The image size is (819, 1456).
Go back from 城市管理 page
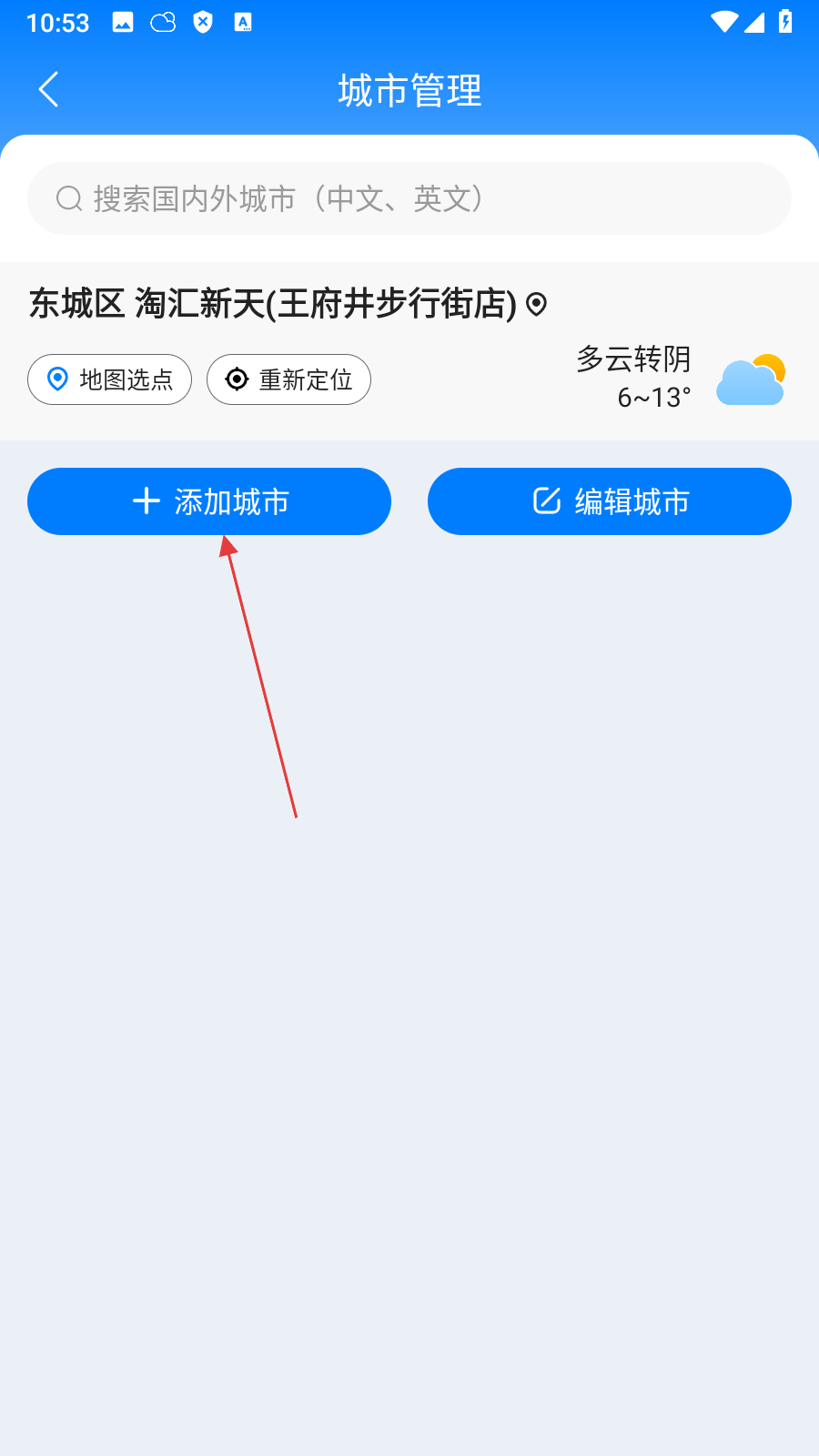pyautogui.click(x=49, y=90)
